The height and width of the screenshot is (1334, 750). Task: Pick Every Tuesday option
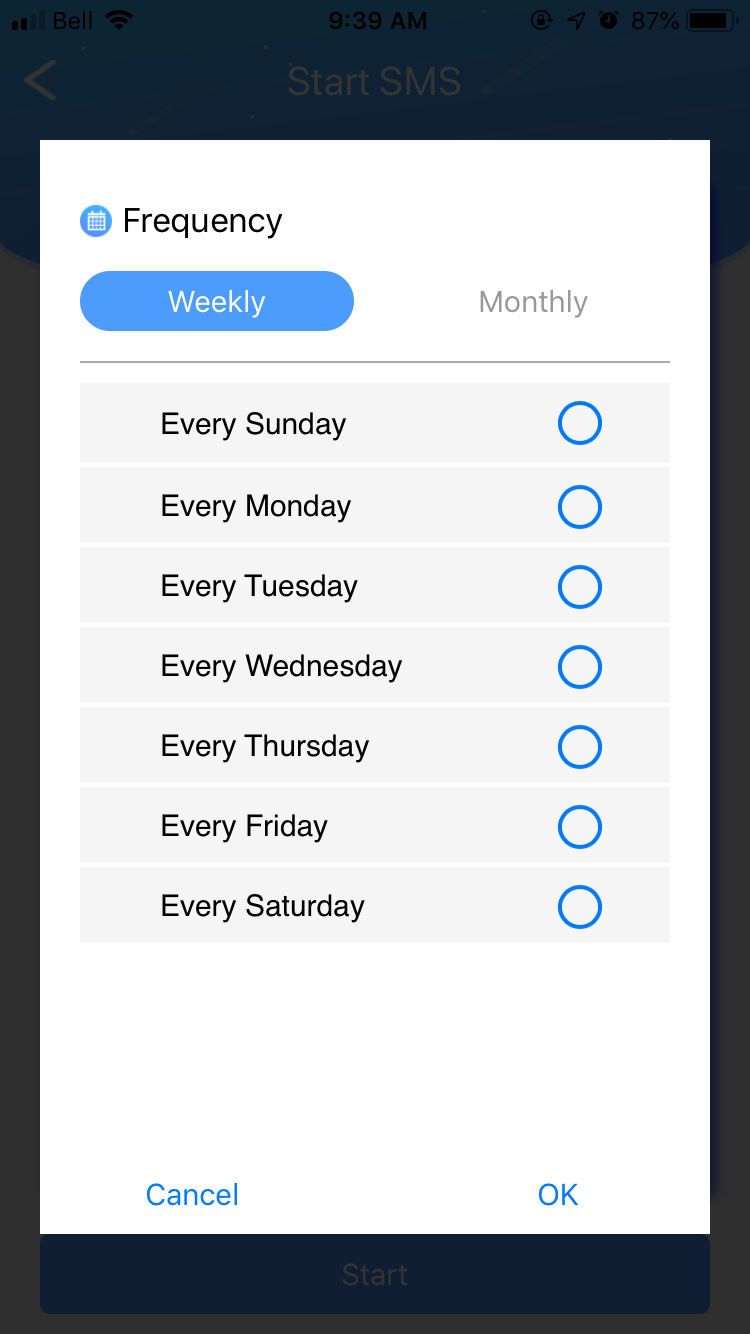click(x=579, y=587)
